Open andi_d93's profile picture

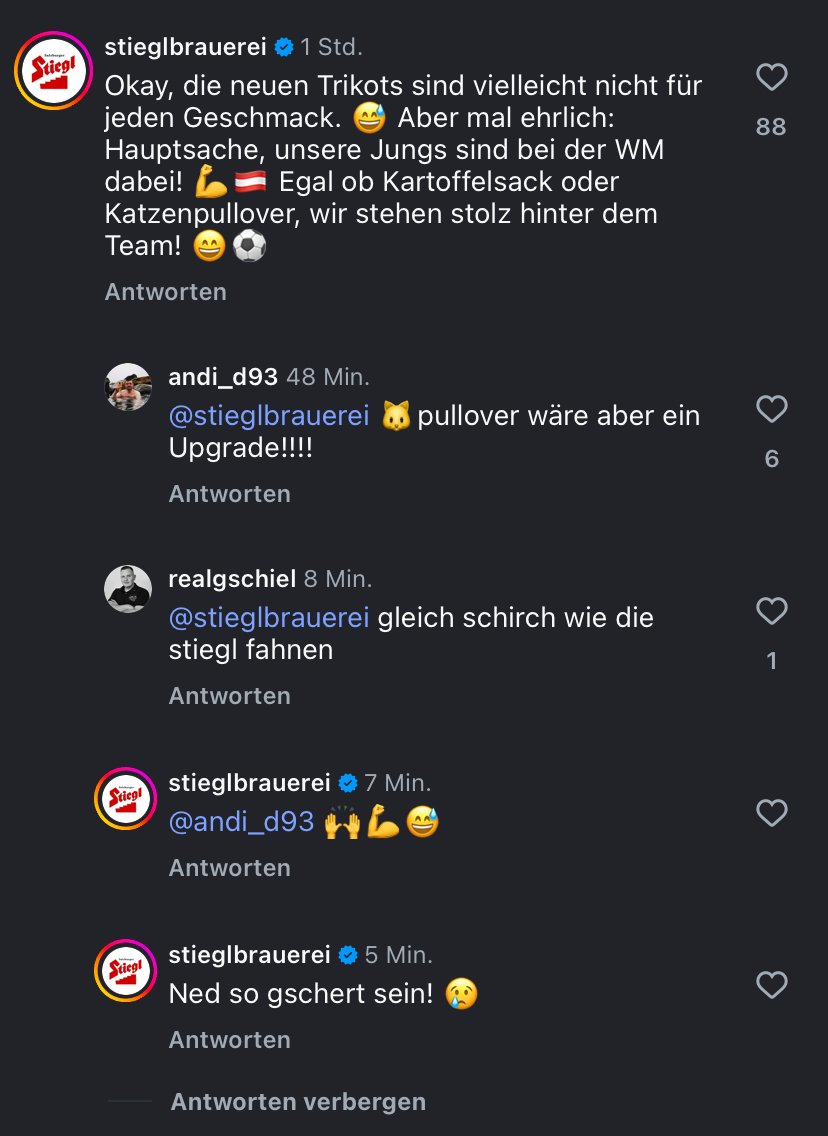(x=128, y=387)
